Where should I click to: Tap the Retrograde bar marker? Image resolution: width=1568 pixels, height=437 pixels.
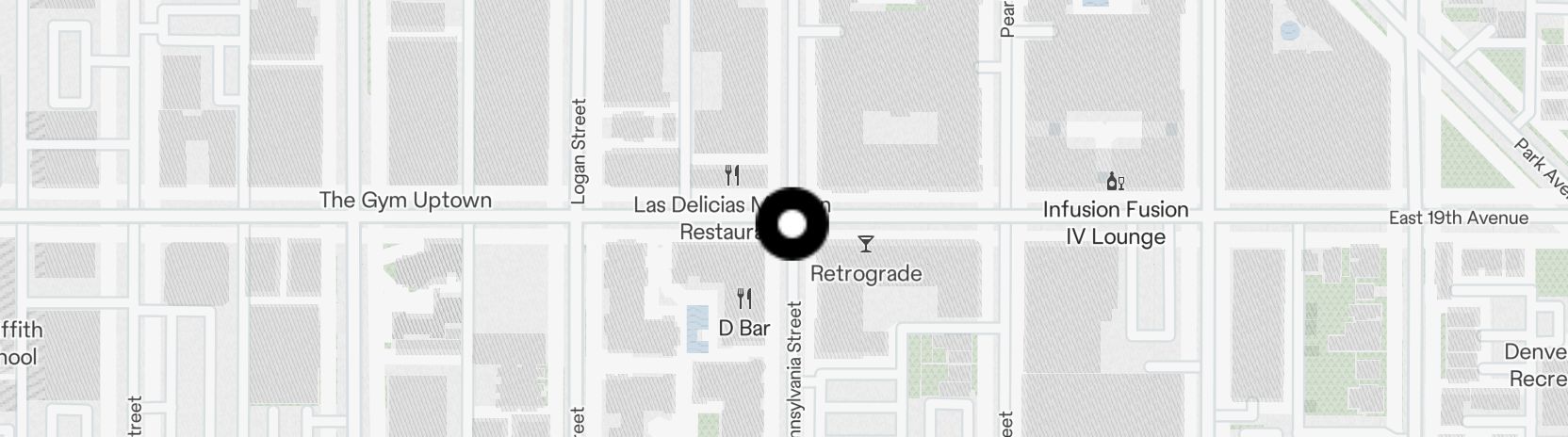point(865,245)
